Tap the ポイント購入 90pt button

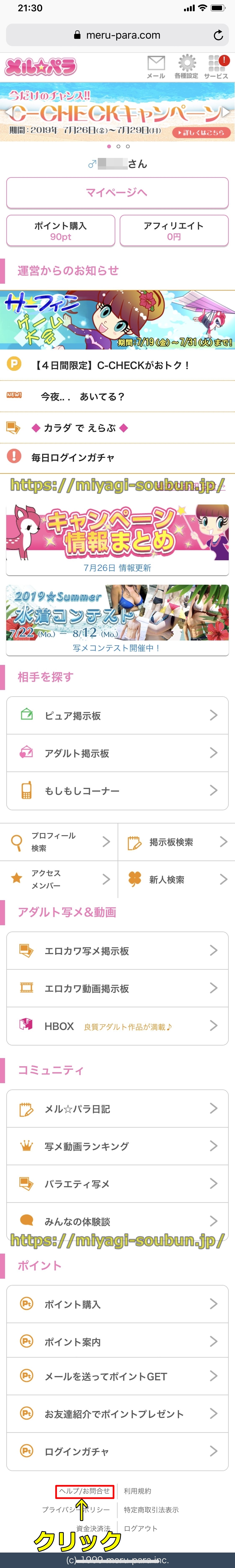[61, 231]
